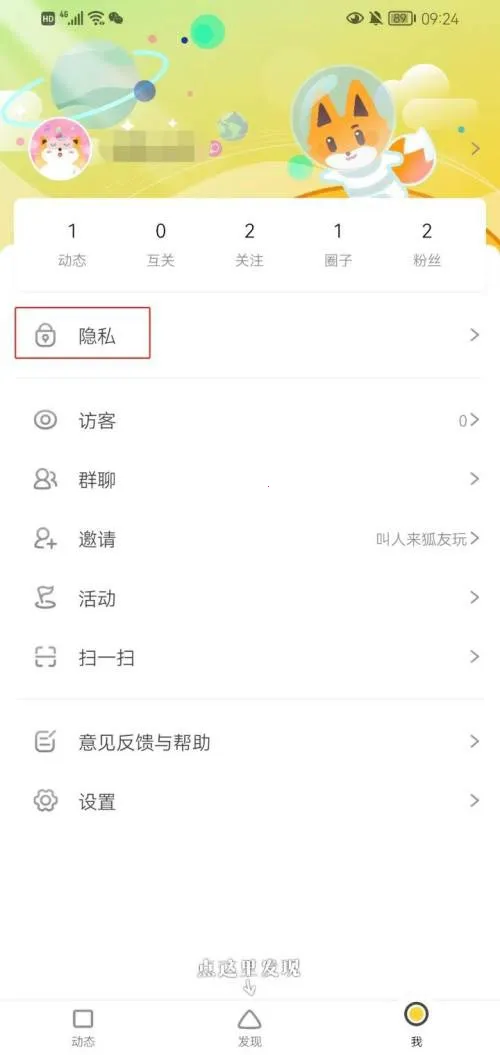View my 圈子 circles
The width and height of the screenshot is (500, 1055).
(x=338, y=245)
